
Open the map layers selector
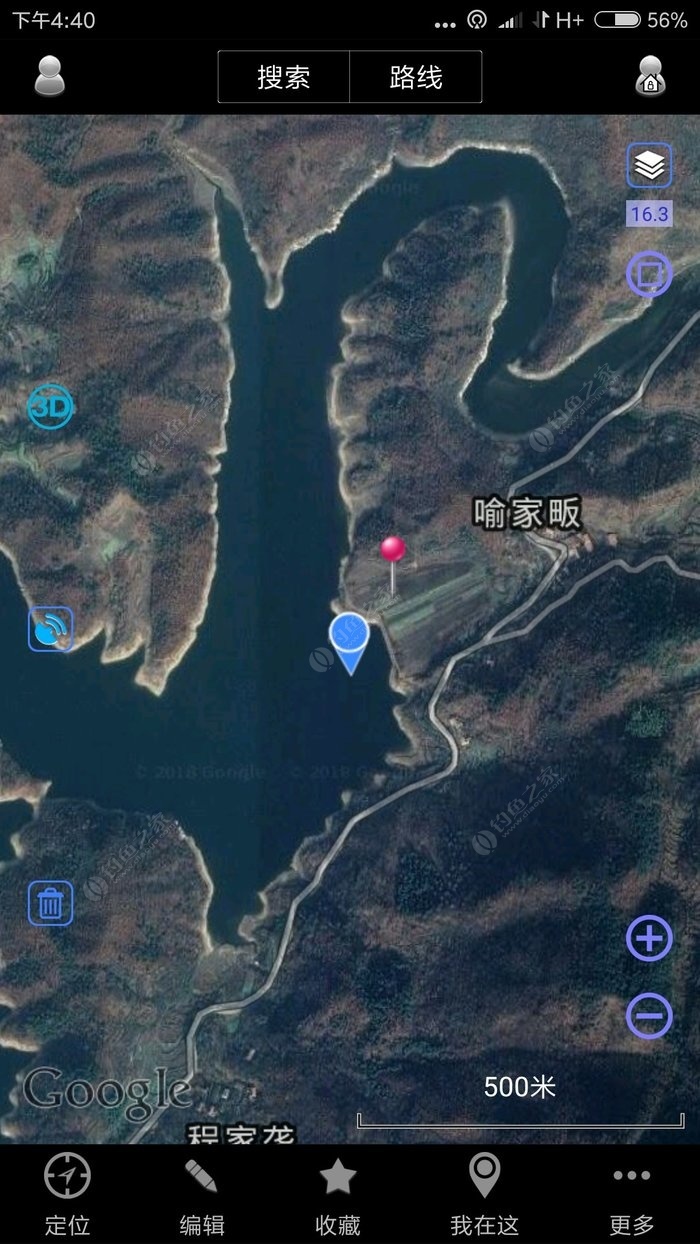point(649,165)
